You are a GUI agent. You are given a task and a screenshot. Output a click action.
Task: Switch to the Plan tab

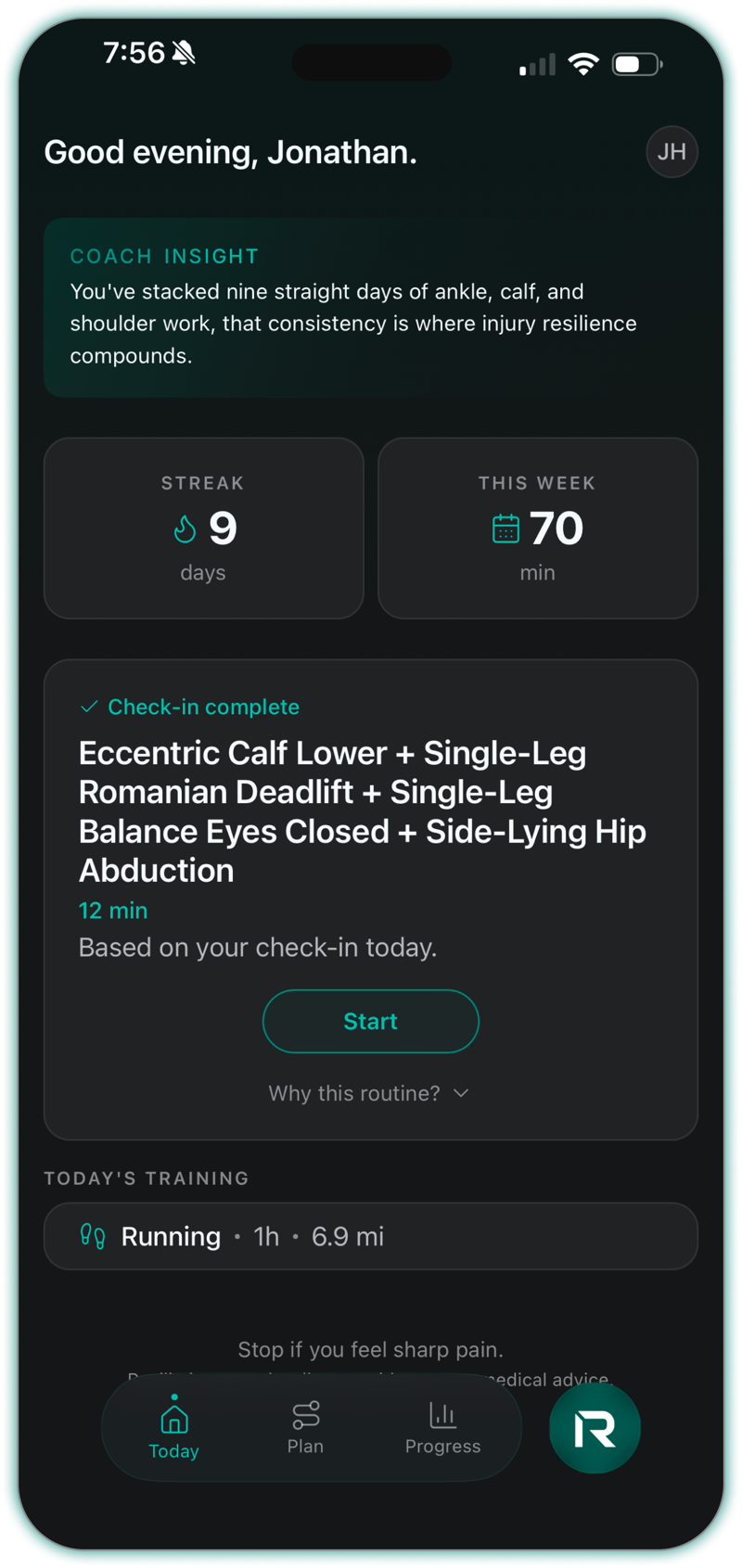pyautogui.click(x=305, y=1428)
